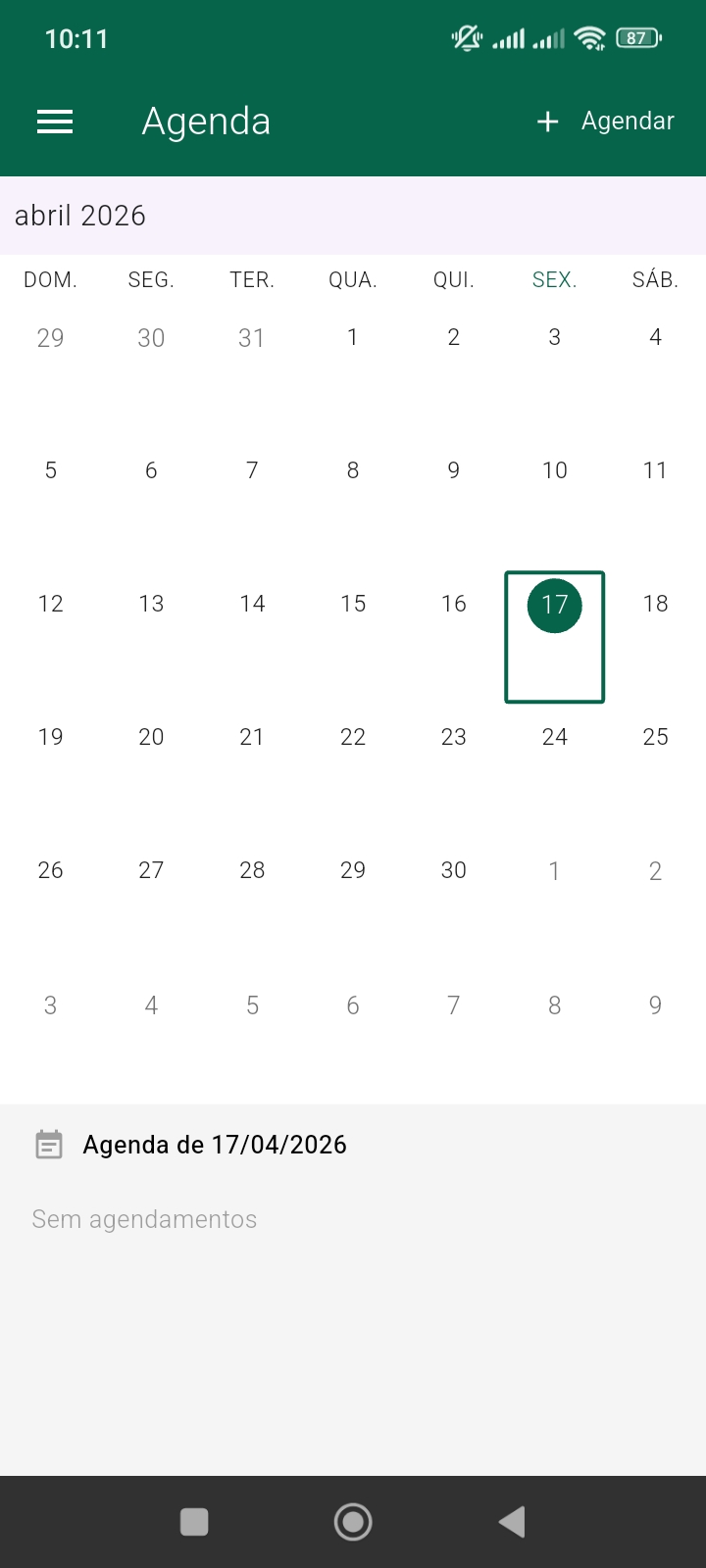The width and height of the screenshot is (706, 1568).
Task: Click the agenda calendar icon beside the date header
Action: click(50, 1144)
